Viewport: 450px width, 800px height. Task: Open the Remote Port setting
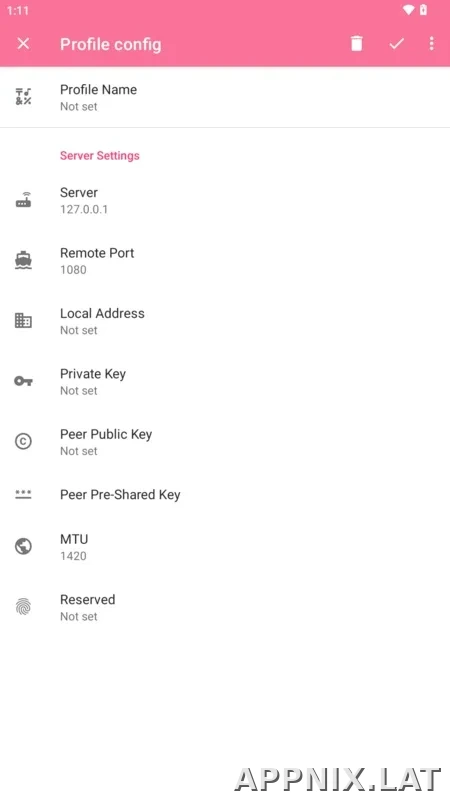(x=225, y=261)
